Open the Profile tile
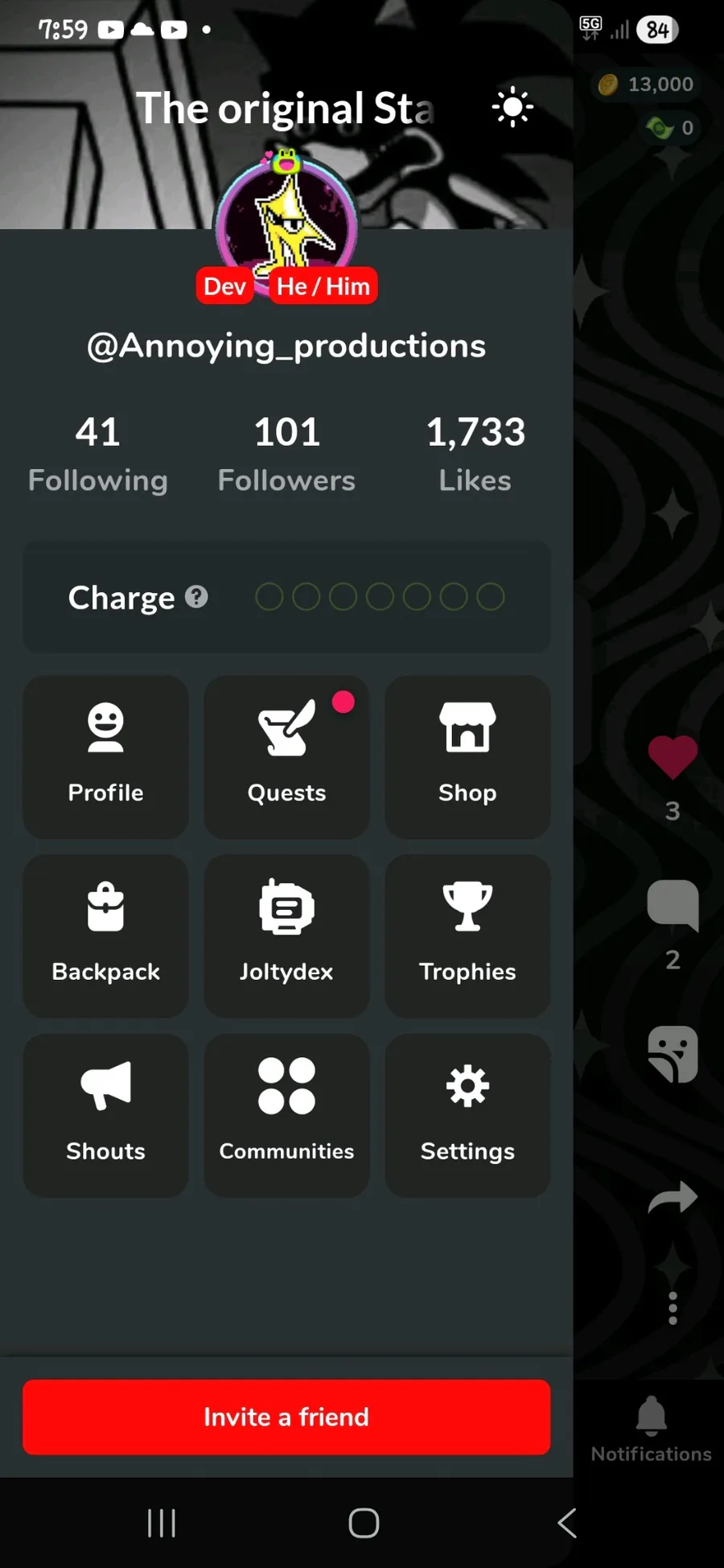Screen dimensions: 724x1568 coord(105,756)
